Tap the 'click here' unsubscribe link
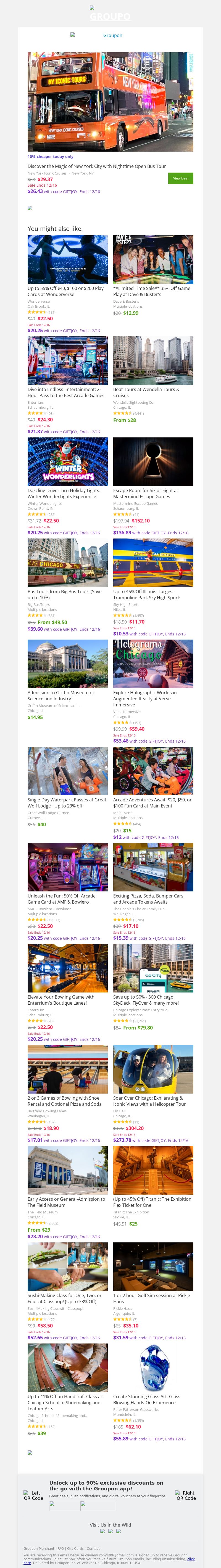 tap(191, 1559)
